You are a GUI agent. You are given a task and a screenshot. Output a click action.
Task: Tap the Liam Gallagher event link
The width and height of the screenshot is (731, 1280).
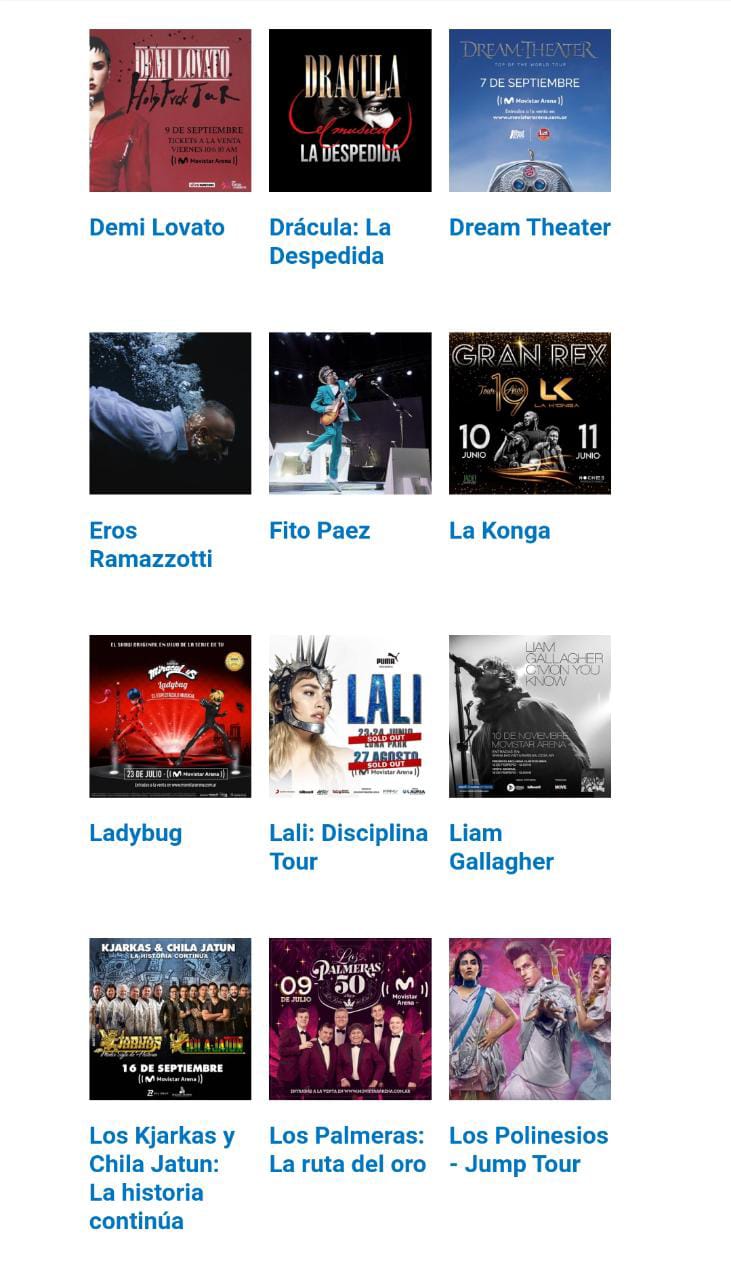500,847
